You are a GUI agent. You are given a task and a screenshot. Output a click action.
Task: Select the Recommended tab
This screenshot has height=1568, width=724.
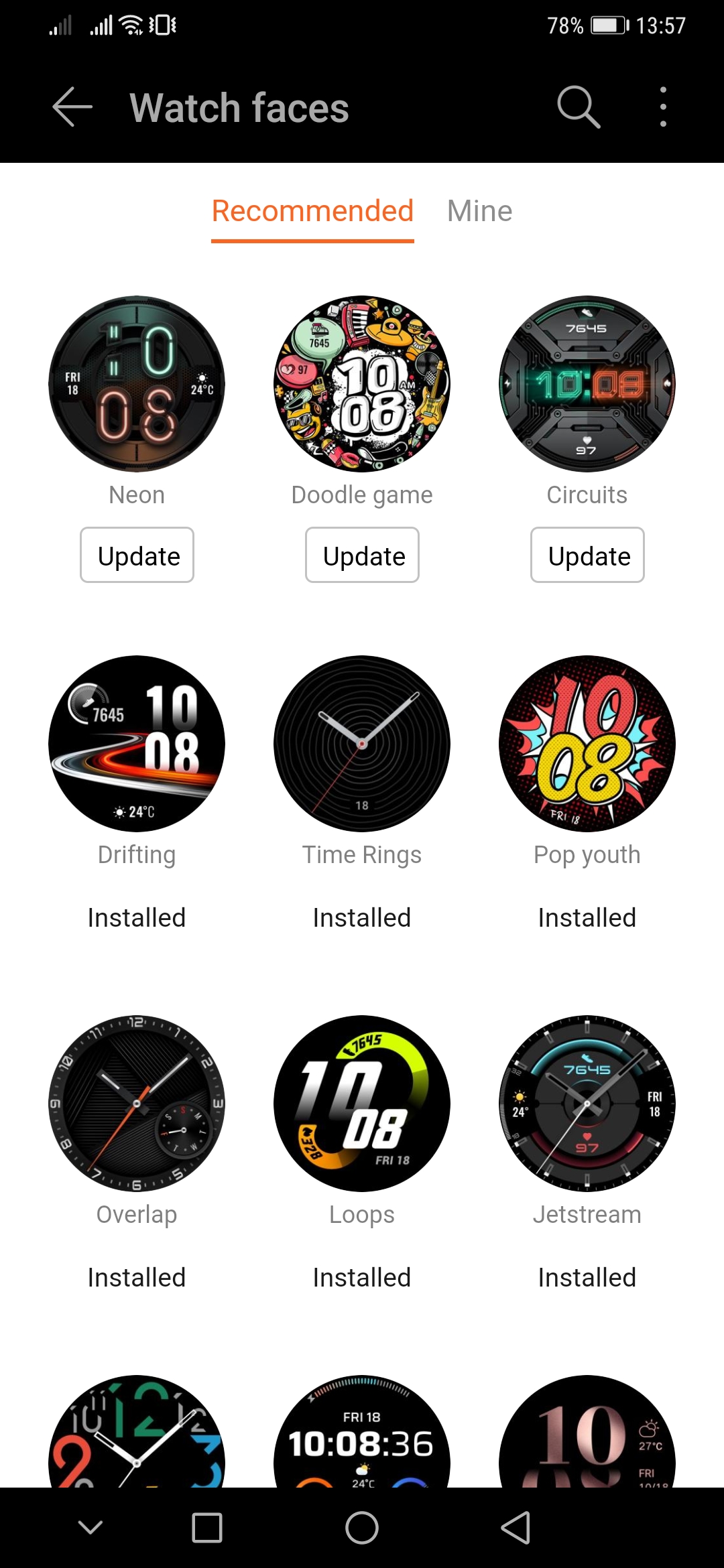point(312,211)
